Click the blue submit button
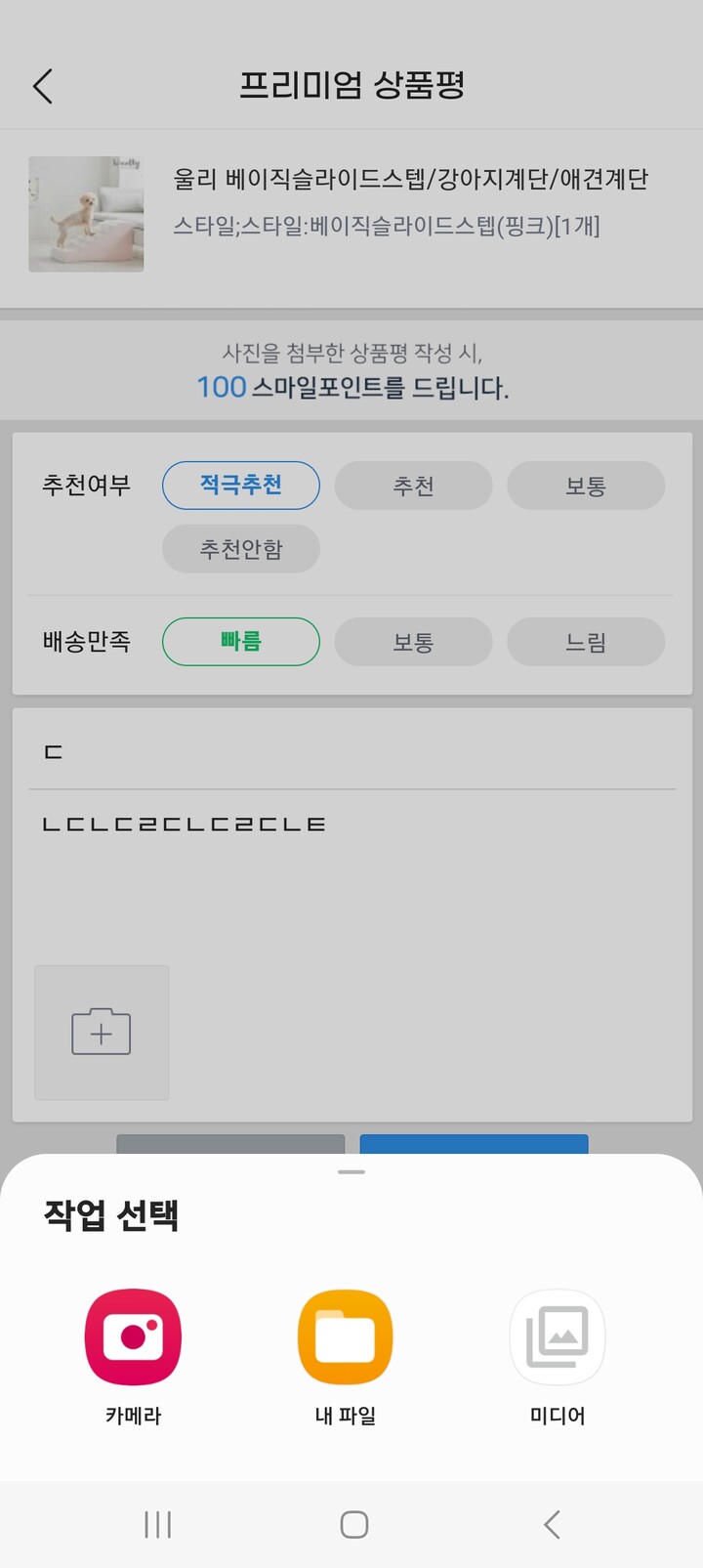The width and height of the screenshot is (703, 1568). coord(475,1148)
